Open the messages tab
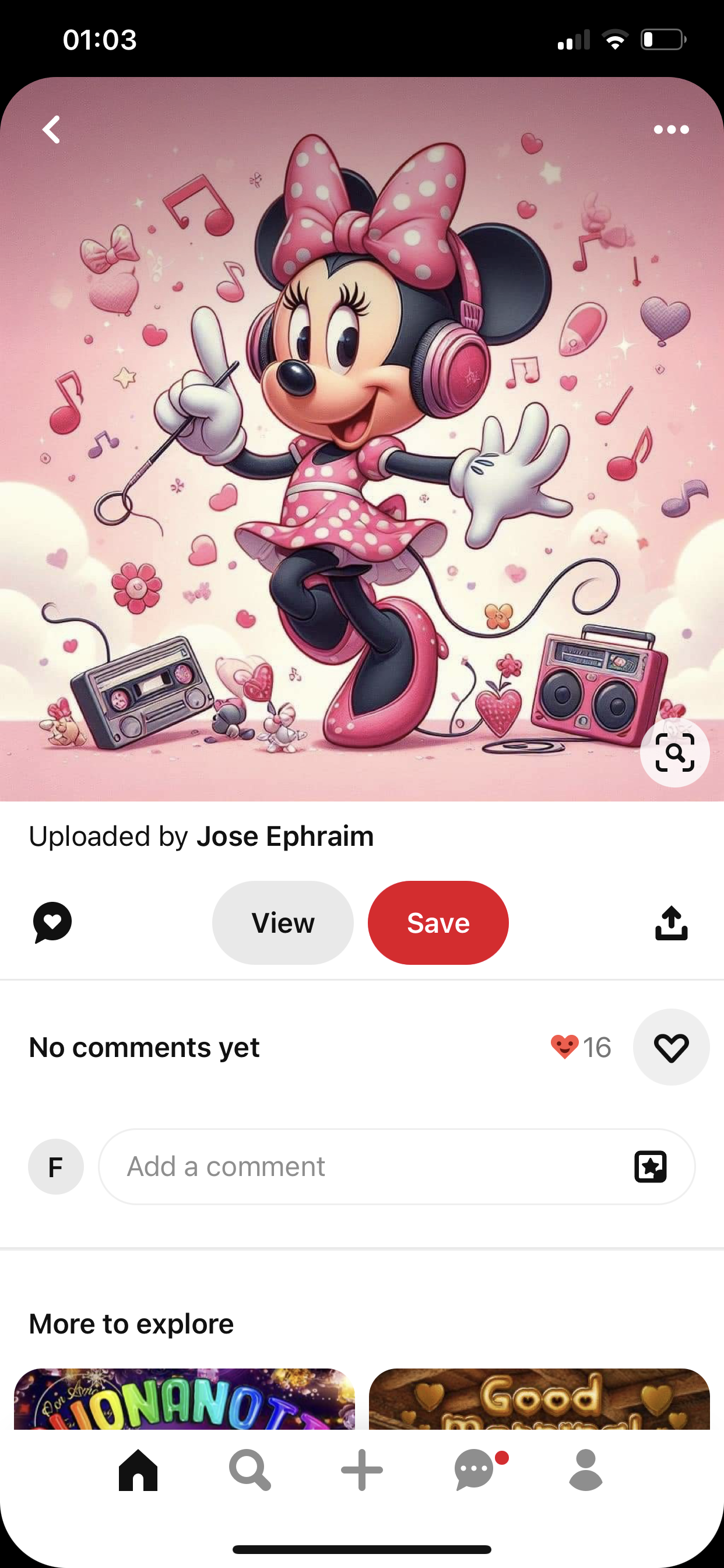 point(475,1470)
